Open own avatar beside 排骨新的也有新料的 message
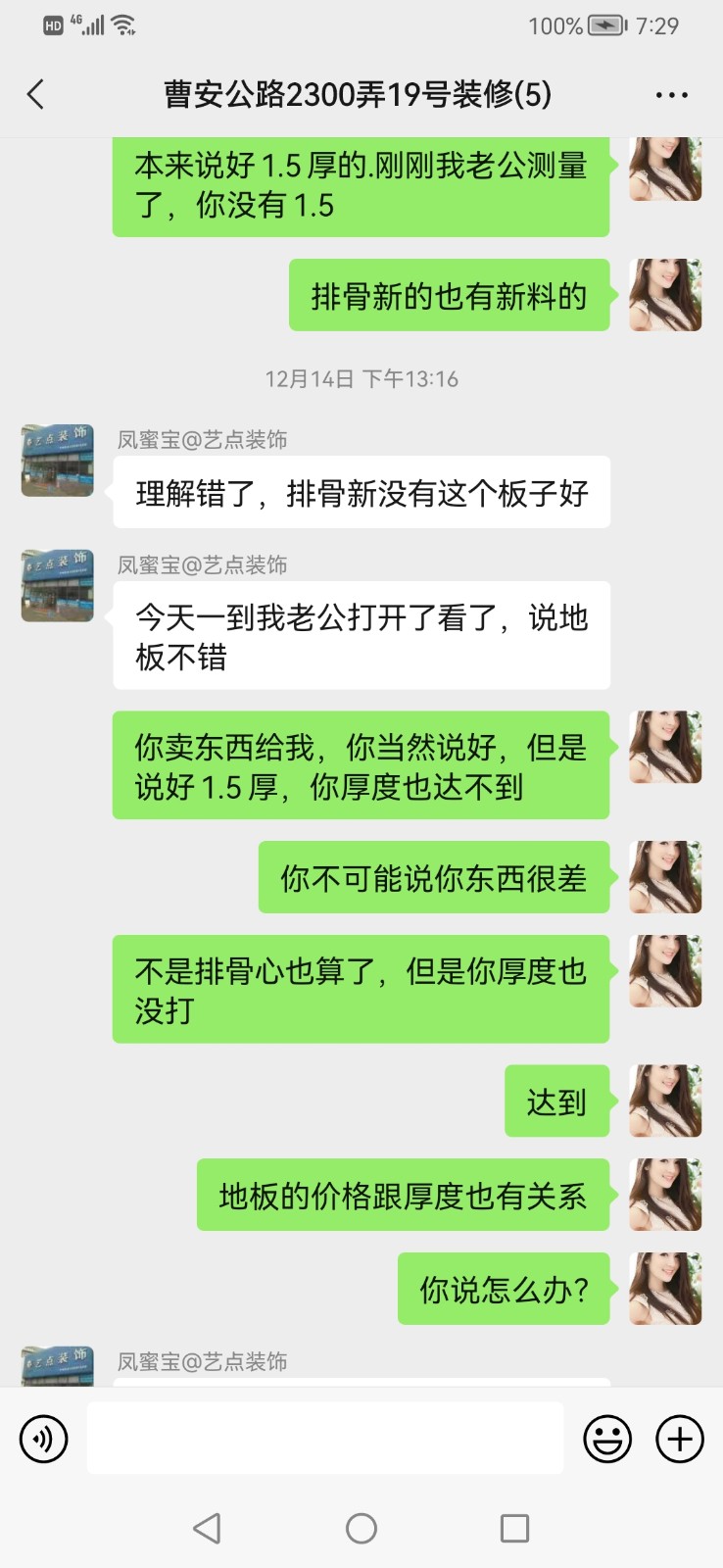This screenshot has height=1568, width=723. click(x=665, y=295)
